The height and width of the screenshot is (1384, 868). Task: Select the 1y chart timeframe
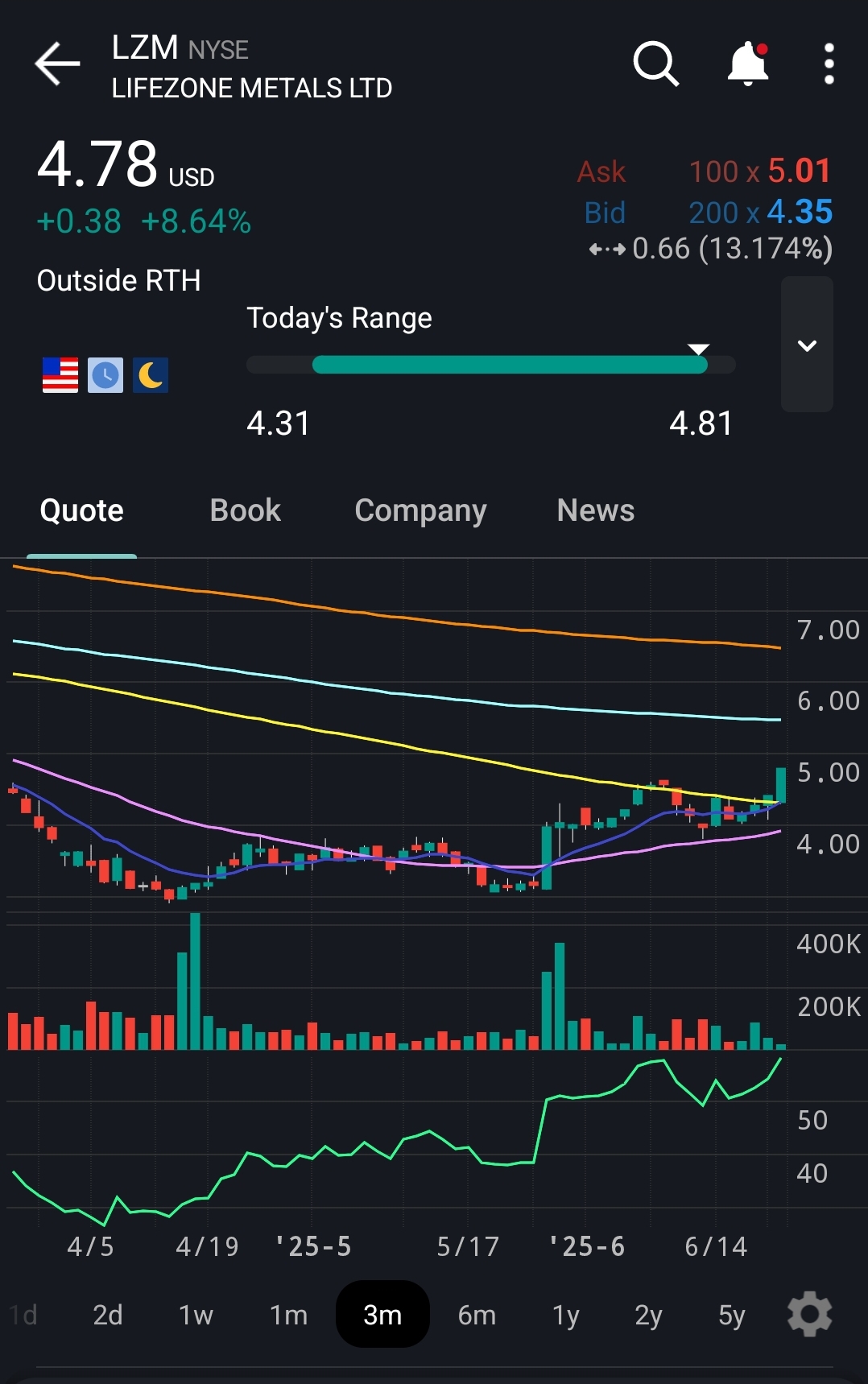(565, 1315)
